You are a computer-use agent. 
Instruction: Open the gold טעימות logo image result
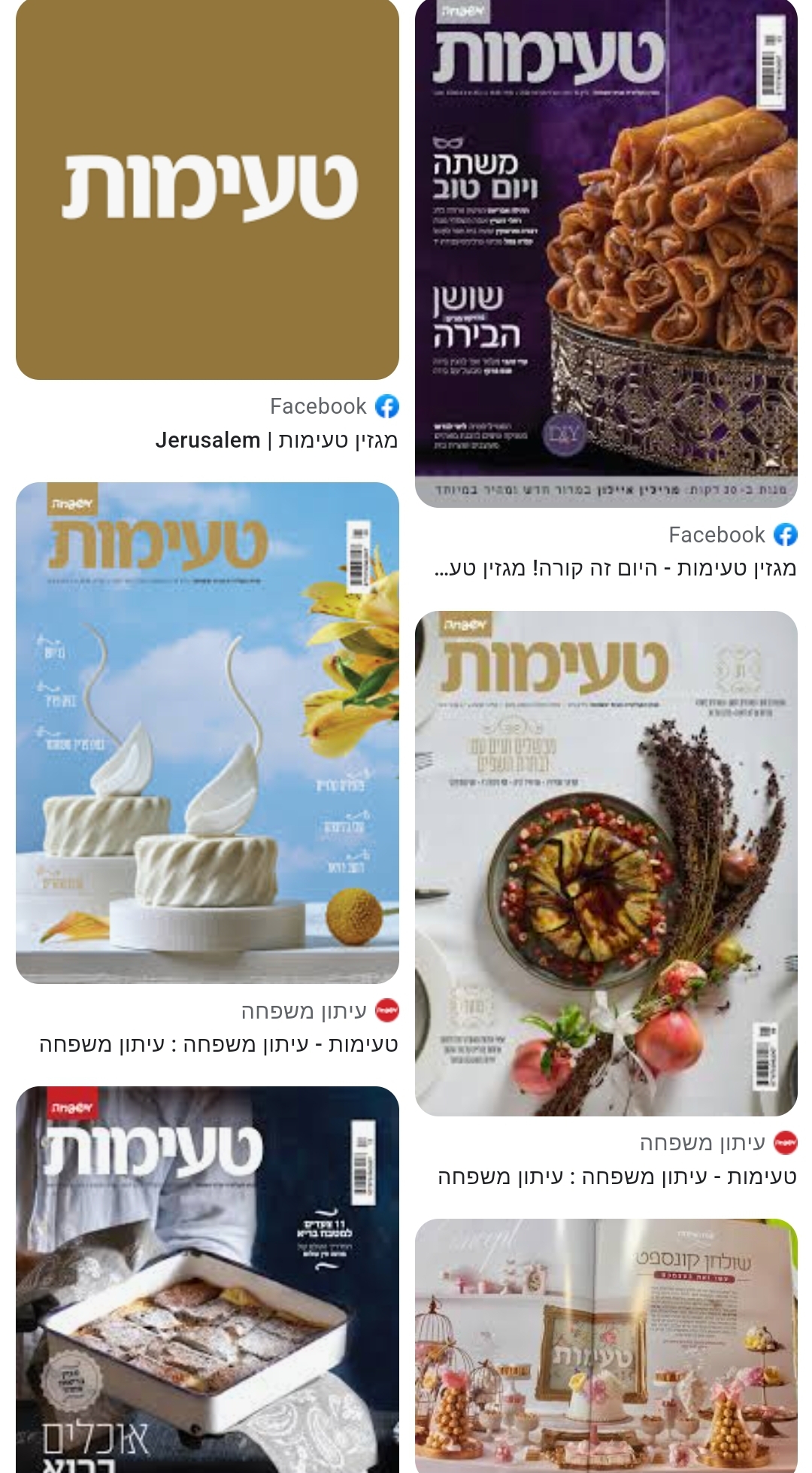[207, 188]
